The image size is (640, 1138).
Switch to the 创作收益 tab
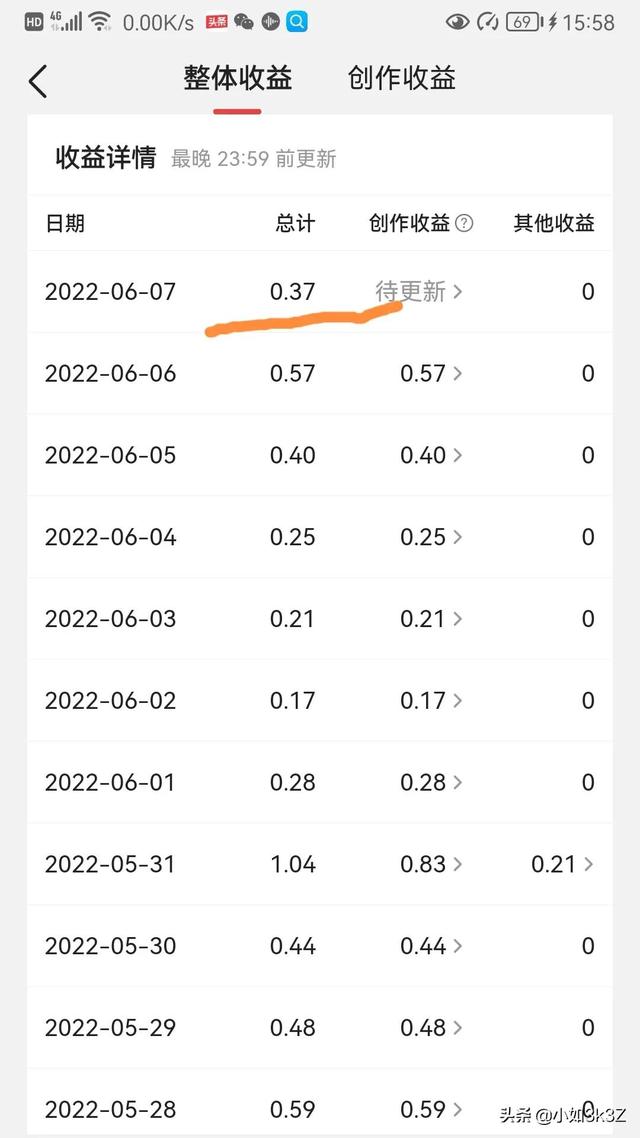pyautogui.click(x=401, y=78)
